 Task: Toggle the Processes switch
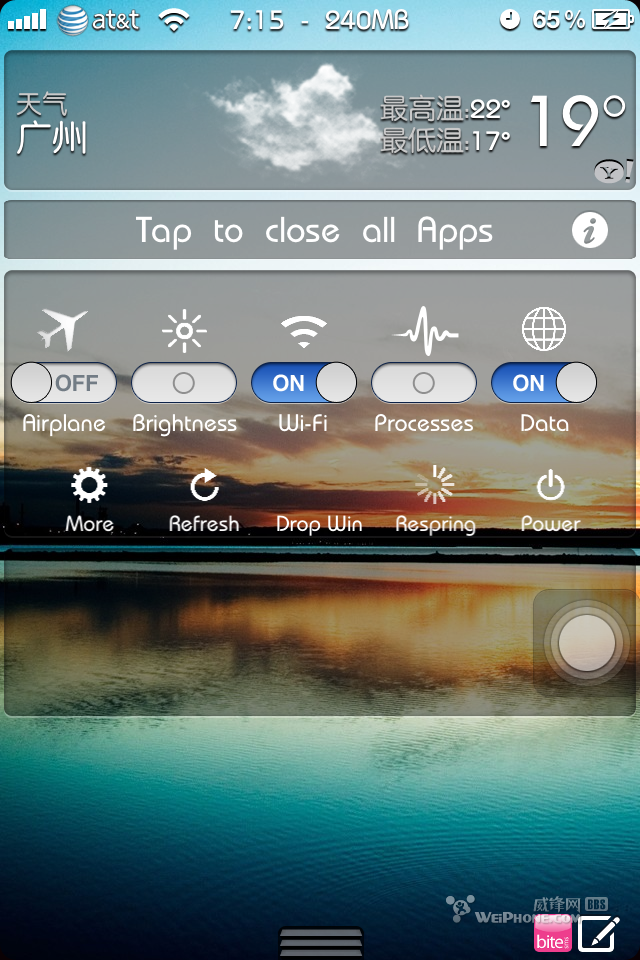tap(424, 383)
